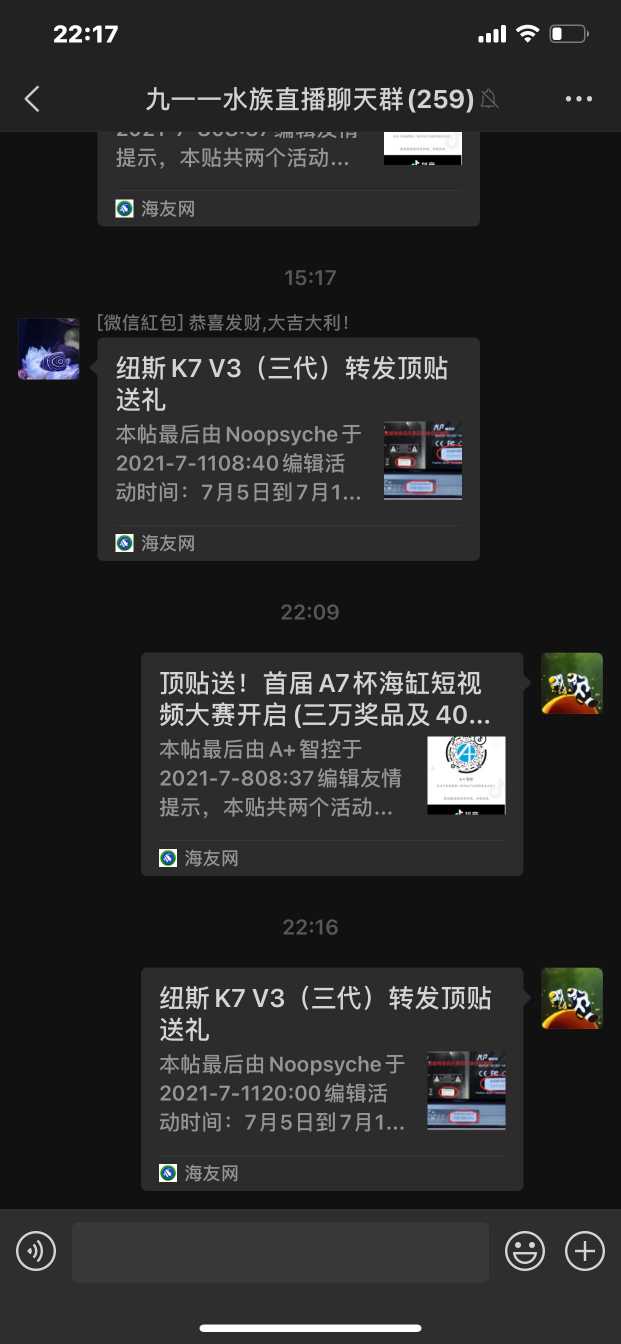The height and width of the screenshot is (1344, 621).
Task: Open the plus attachments menu
Action: click(585, 1251)
